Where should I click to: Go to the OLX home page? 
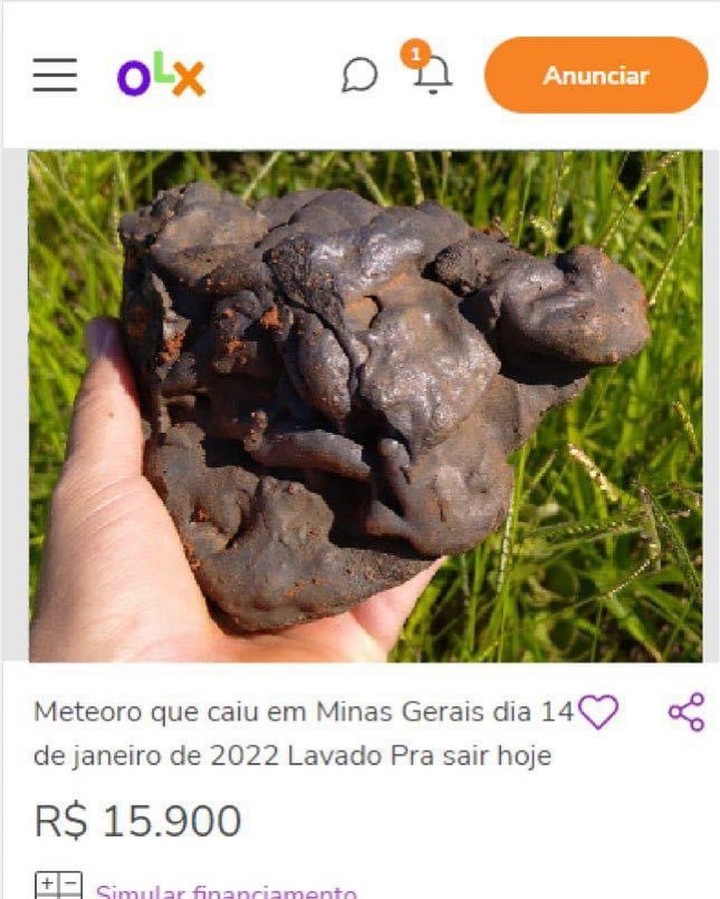[x=161, y=76]
